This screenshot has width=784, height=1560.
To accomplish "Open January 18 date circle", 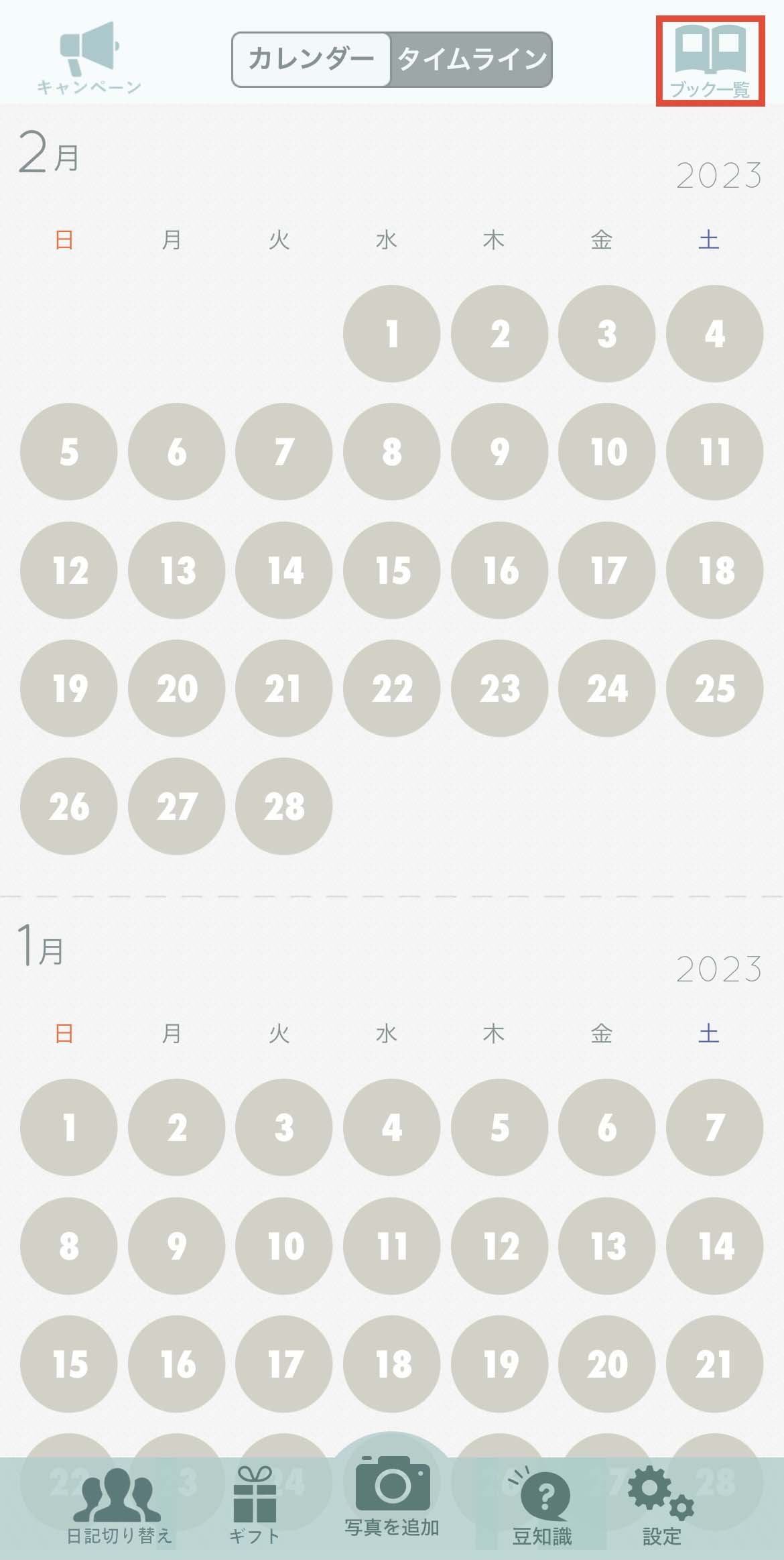I will point(392,1364).
